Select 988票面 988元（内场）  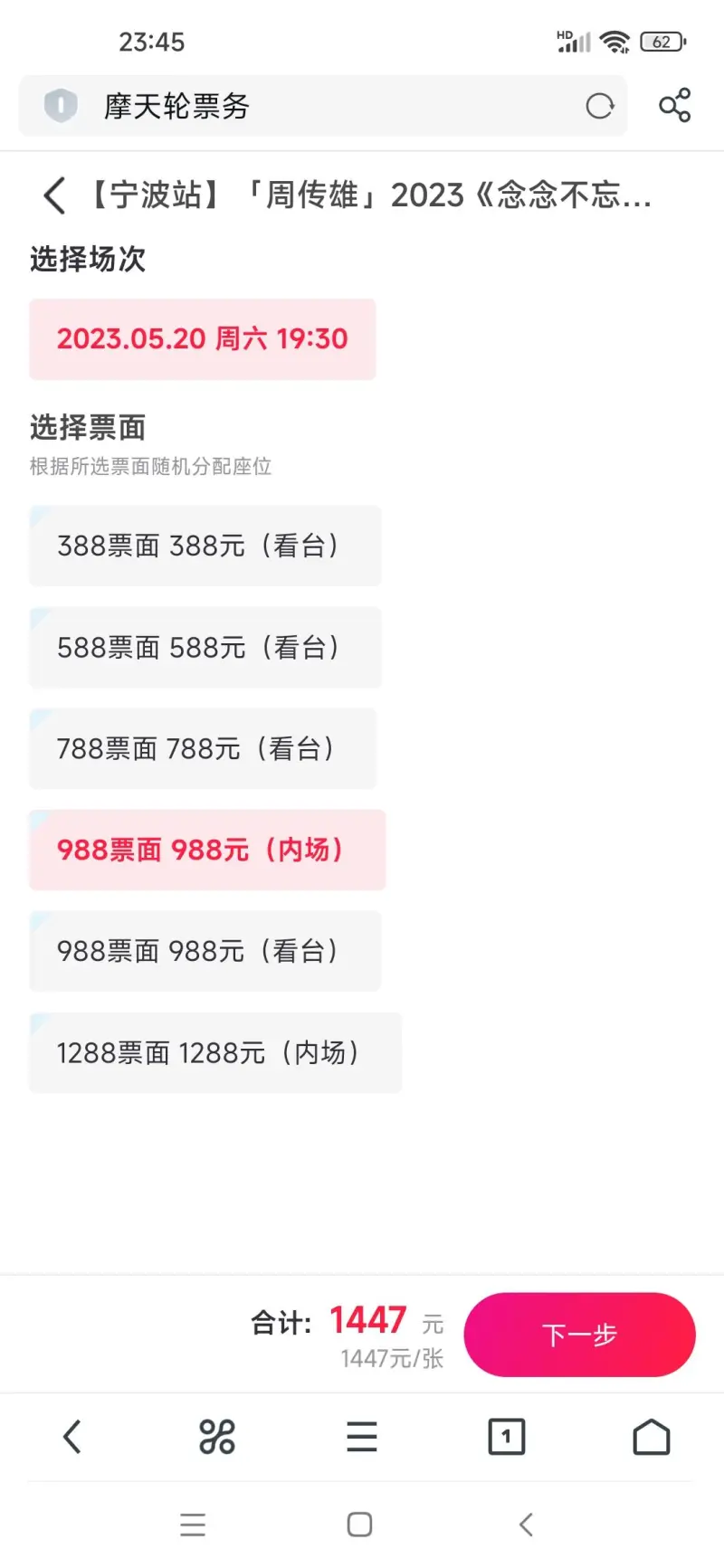tap(207, 850)
